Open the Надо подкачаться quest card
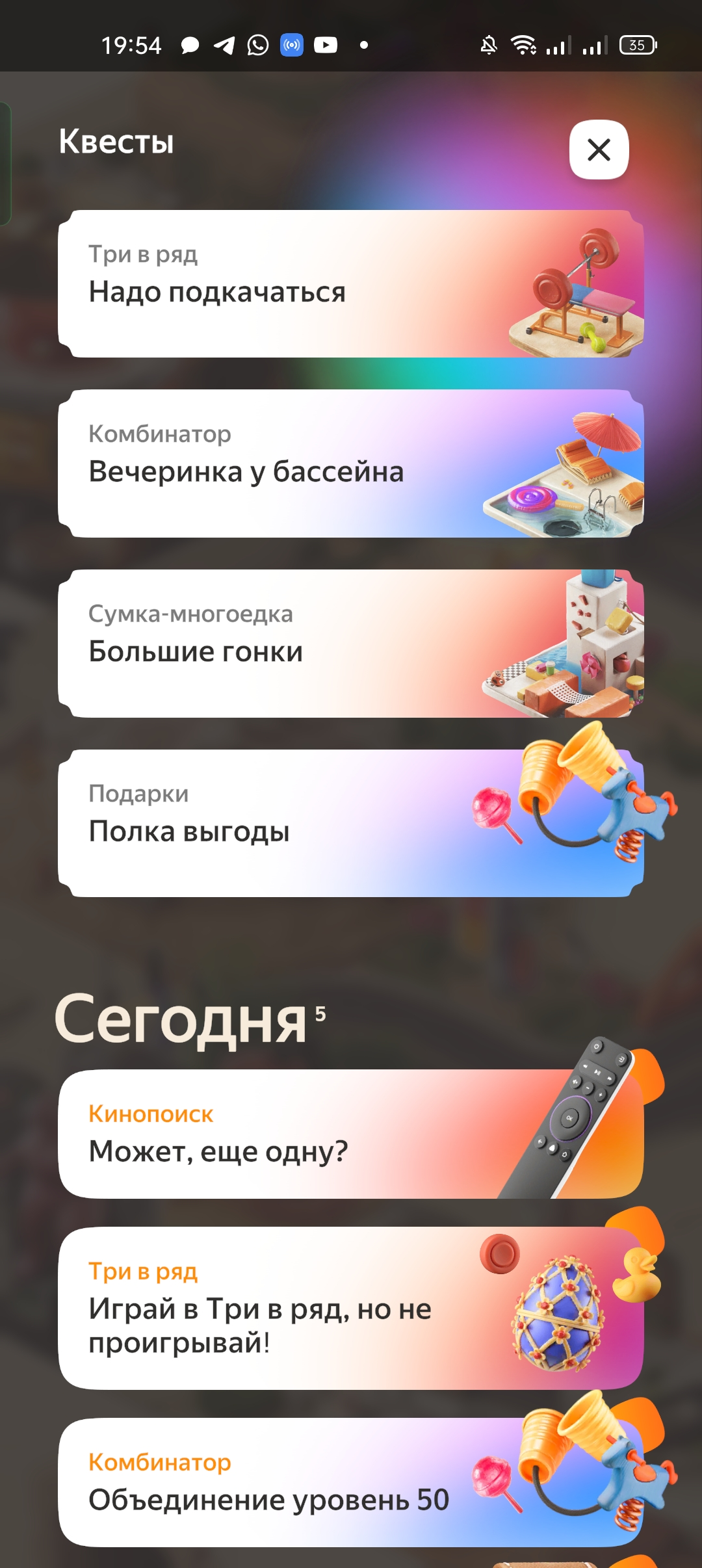 click(x=351, y=283)
